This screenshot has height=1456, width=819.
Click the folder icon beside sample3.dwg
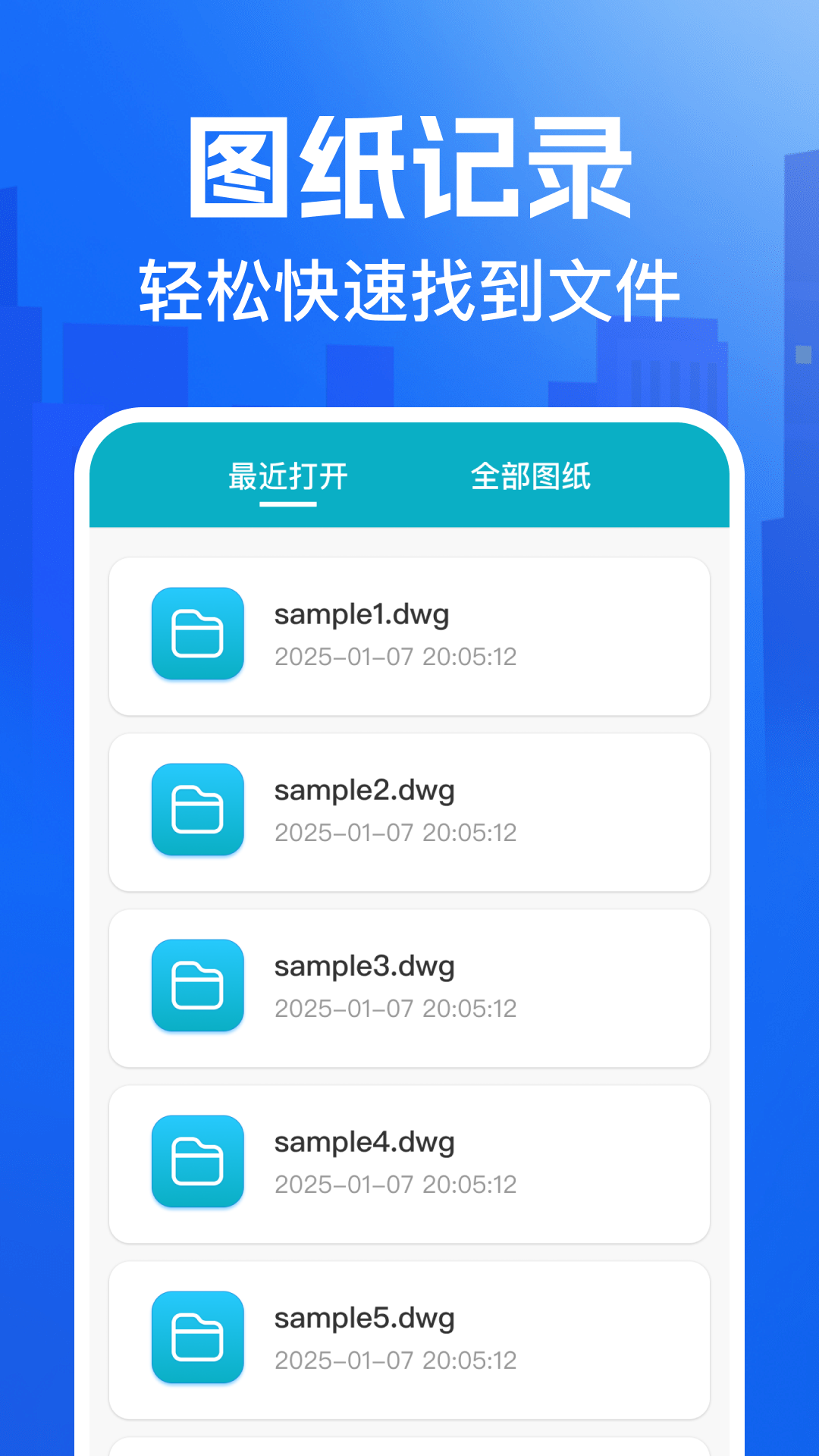pos(197,987)
